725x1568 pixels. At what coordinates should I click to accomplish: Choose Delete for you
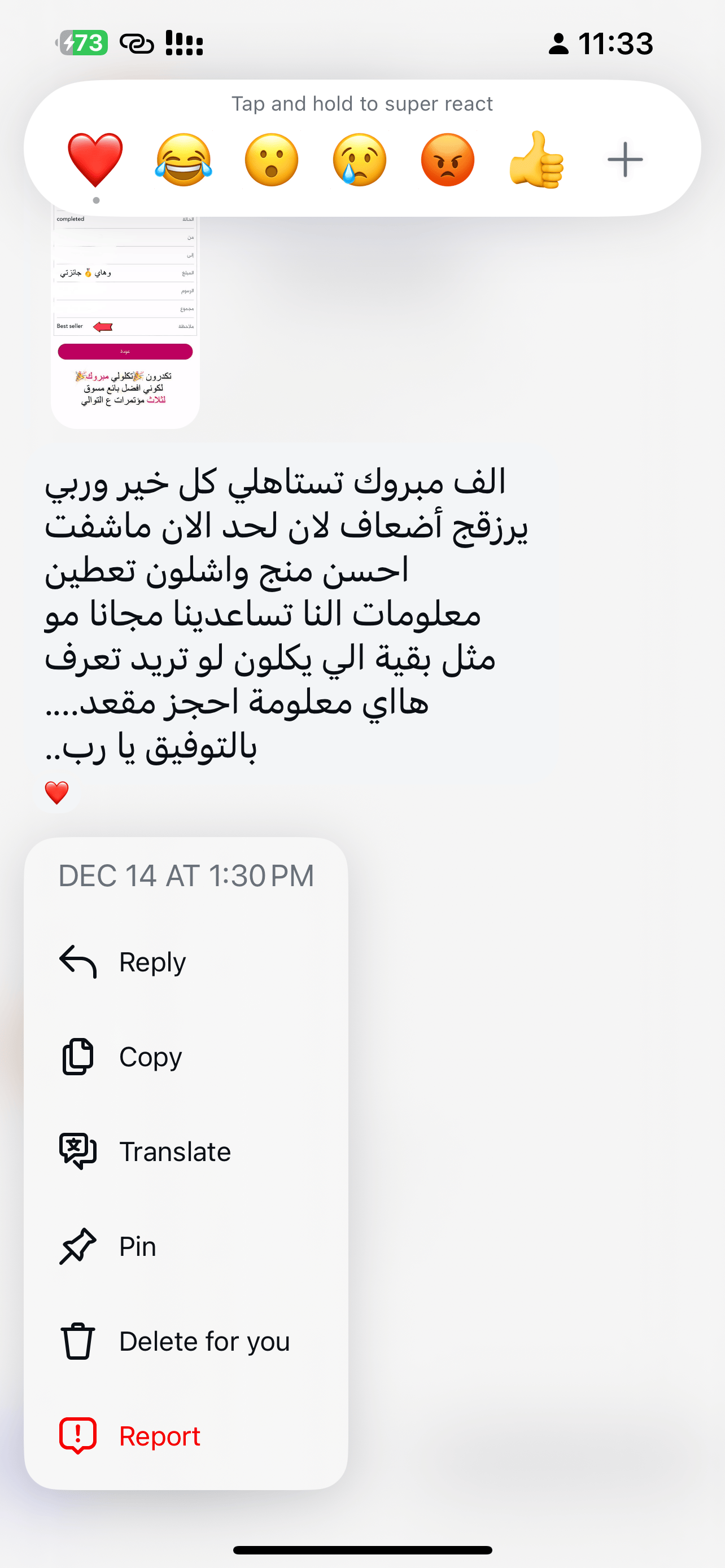(x=204, y=1341)
